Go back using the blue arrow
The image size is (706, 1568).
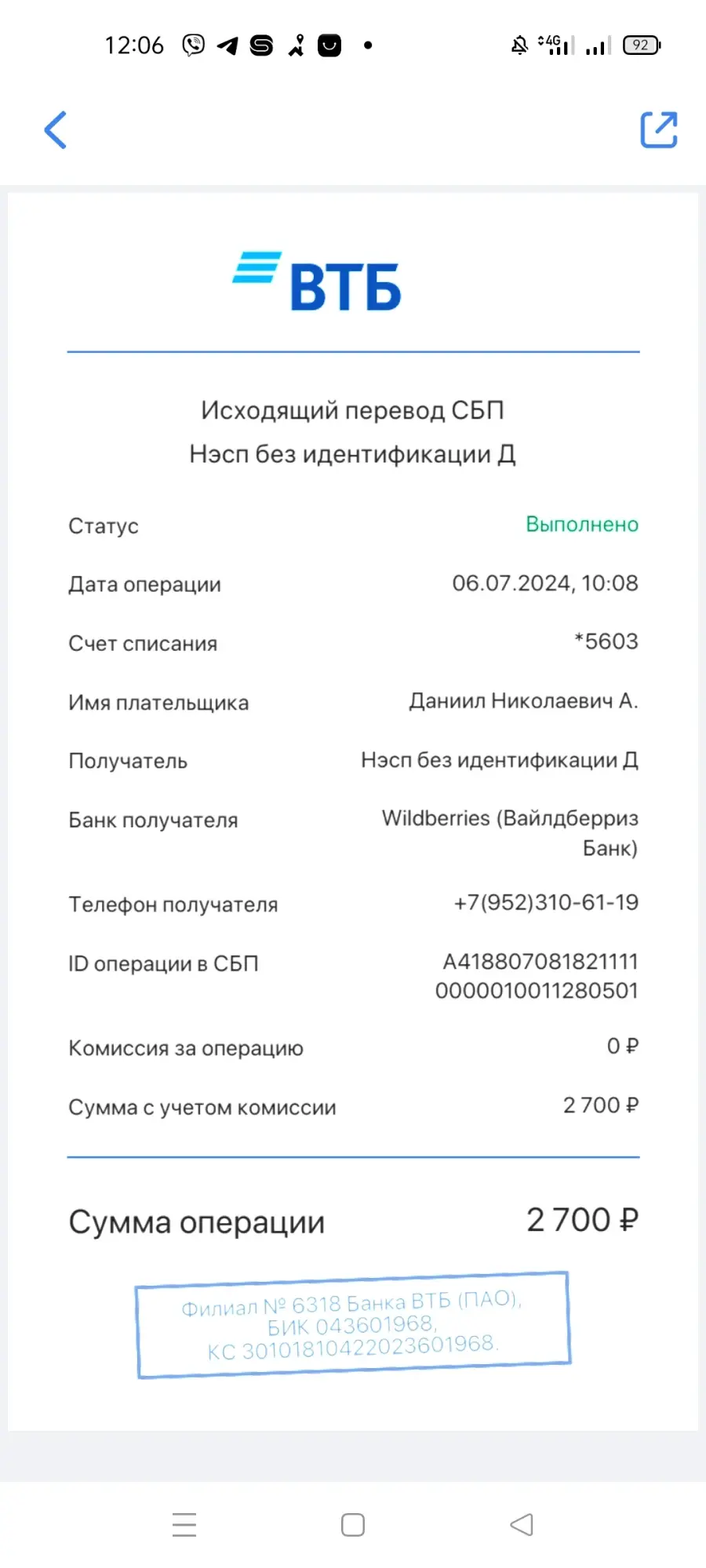click(55, 129)
